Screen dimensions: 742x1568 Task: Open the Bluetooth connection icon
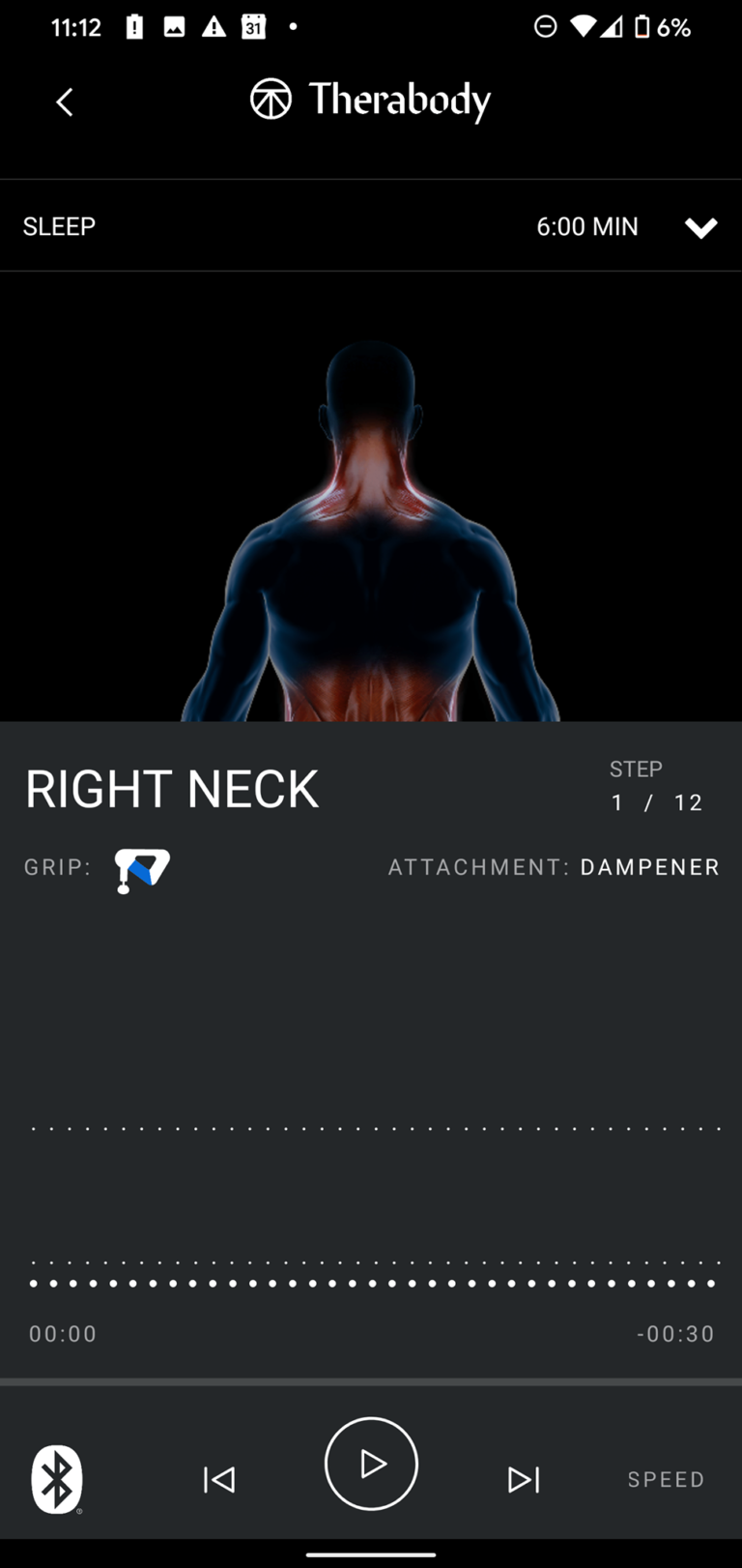[57, 1479]
